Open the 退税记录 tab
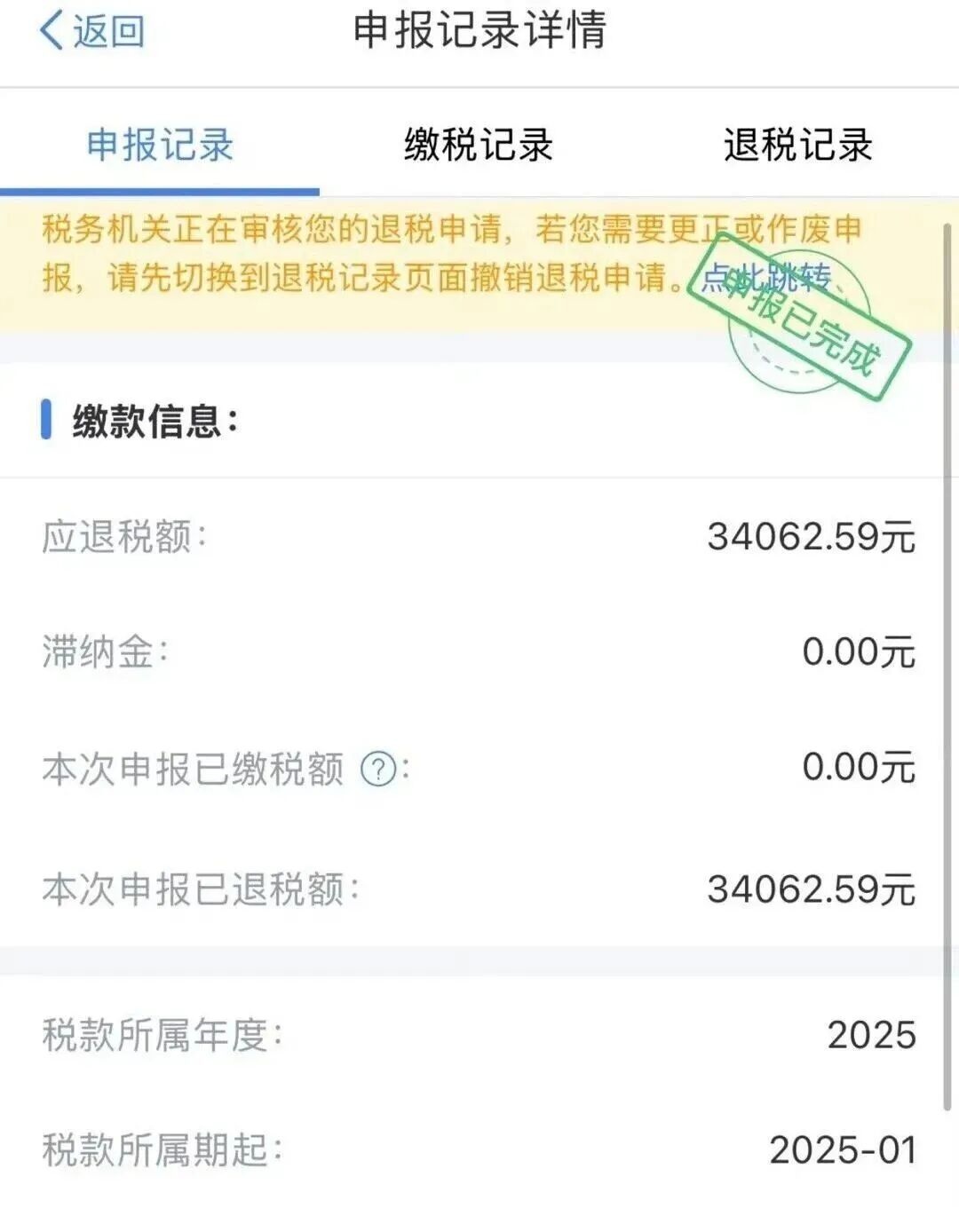959x1232 pixels. [797, 146]
